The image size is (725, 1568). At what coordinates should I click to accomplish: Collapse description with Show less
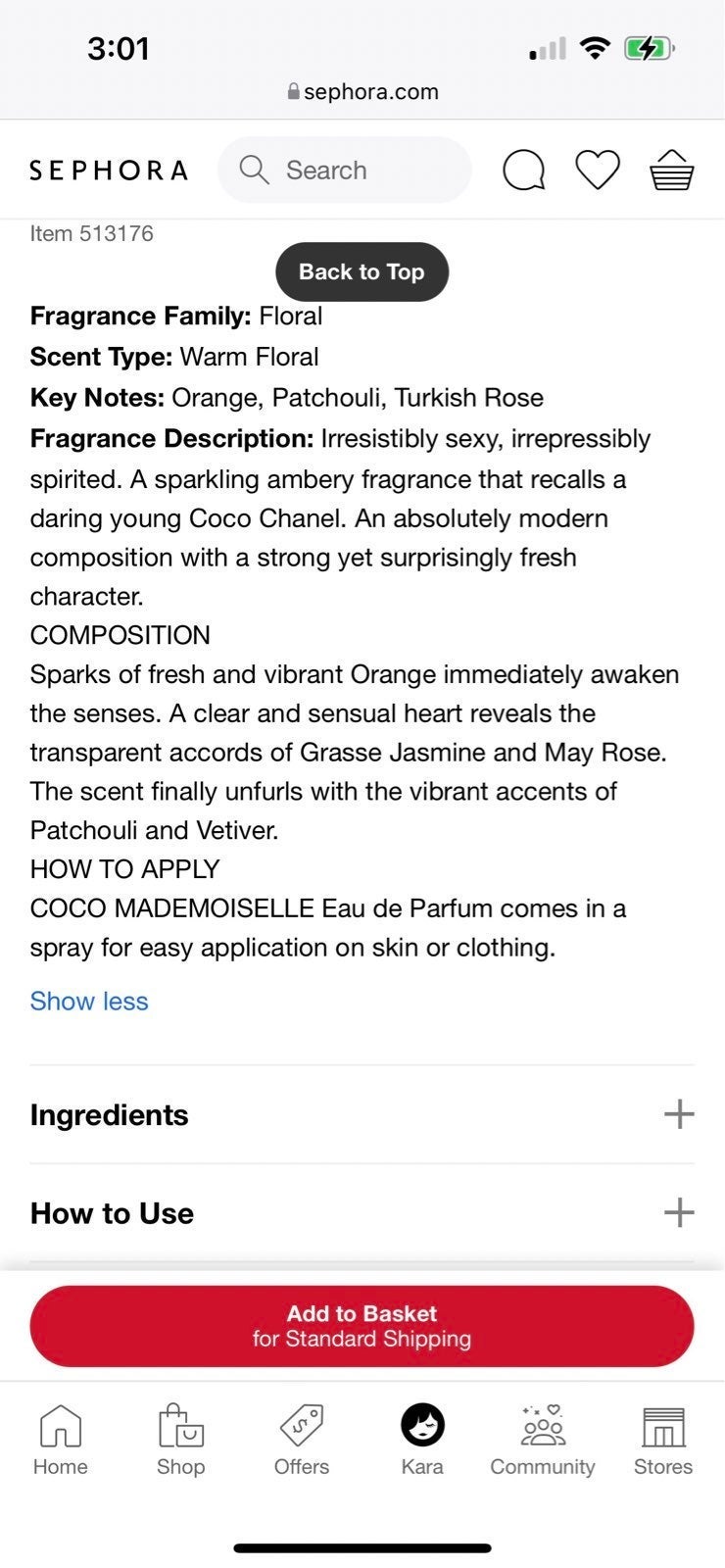89,1001
